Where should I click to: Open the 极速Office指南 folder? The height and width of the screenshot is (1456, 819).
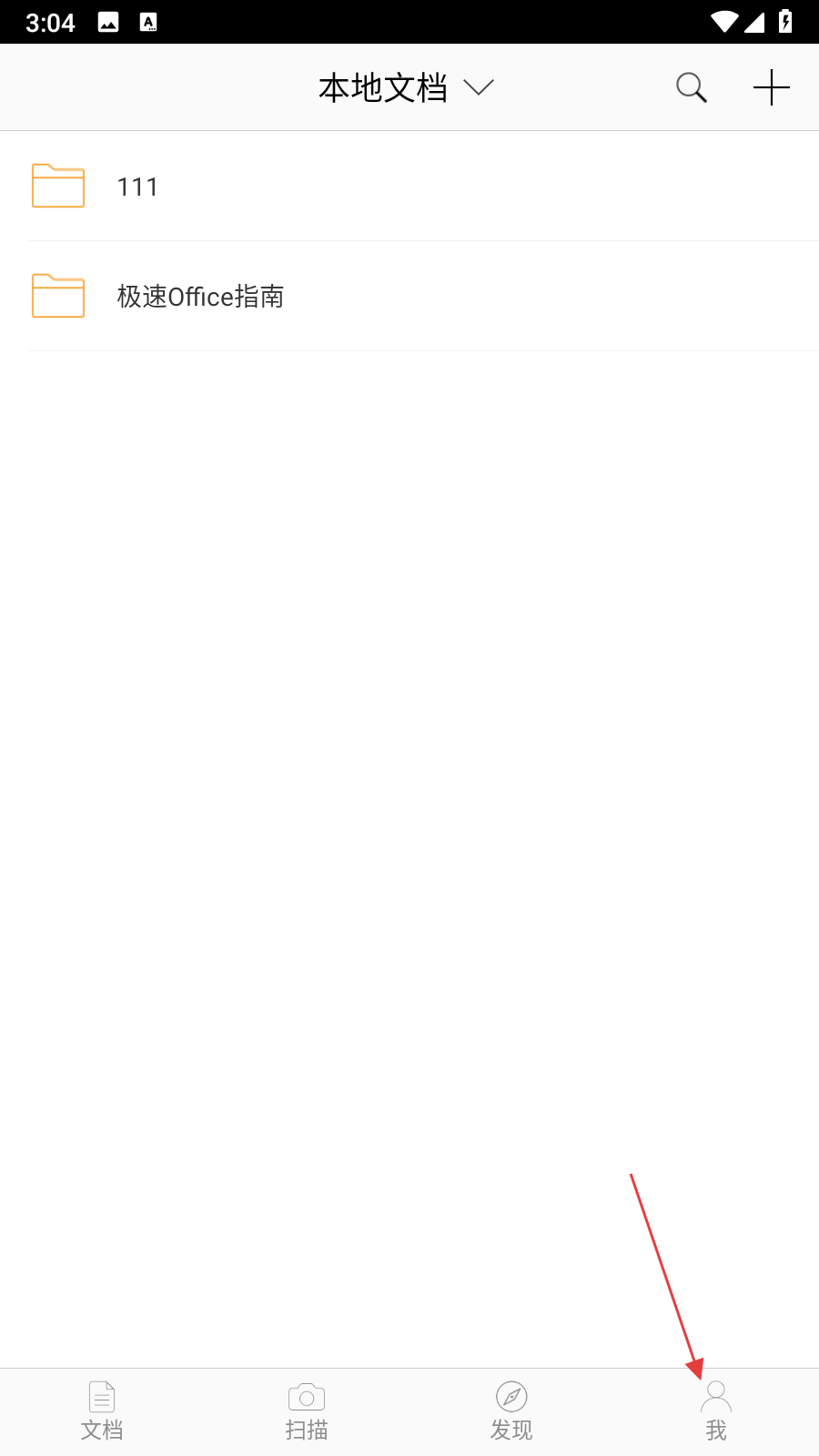[200, 297]
